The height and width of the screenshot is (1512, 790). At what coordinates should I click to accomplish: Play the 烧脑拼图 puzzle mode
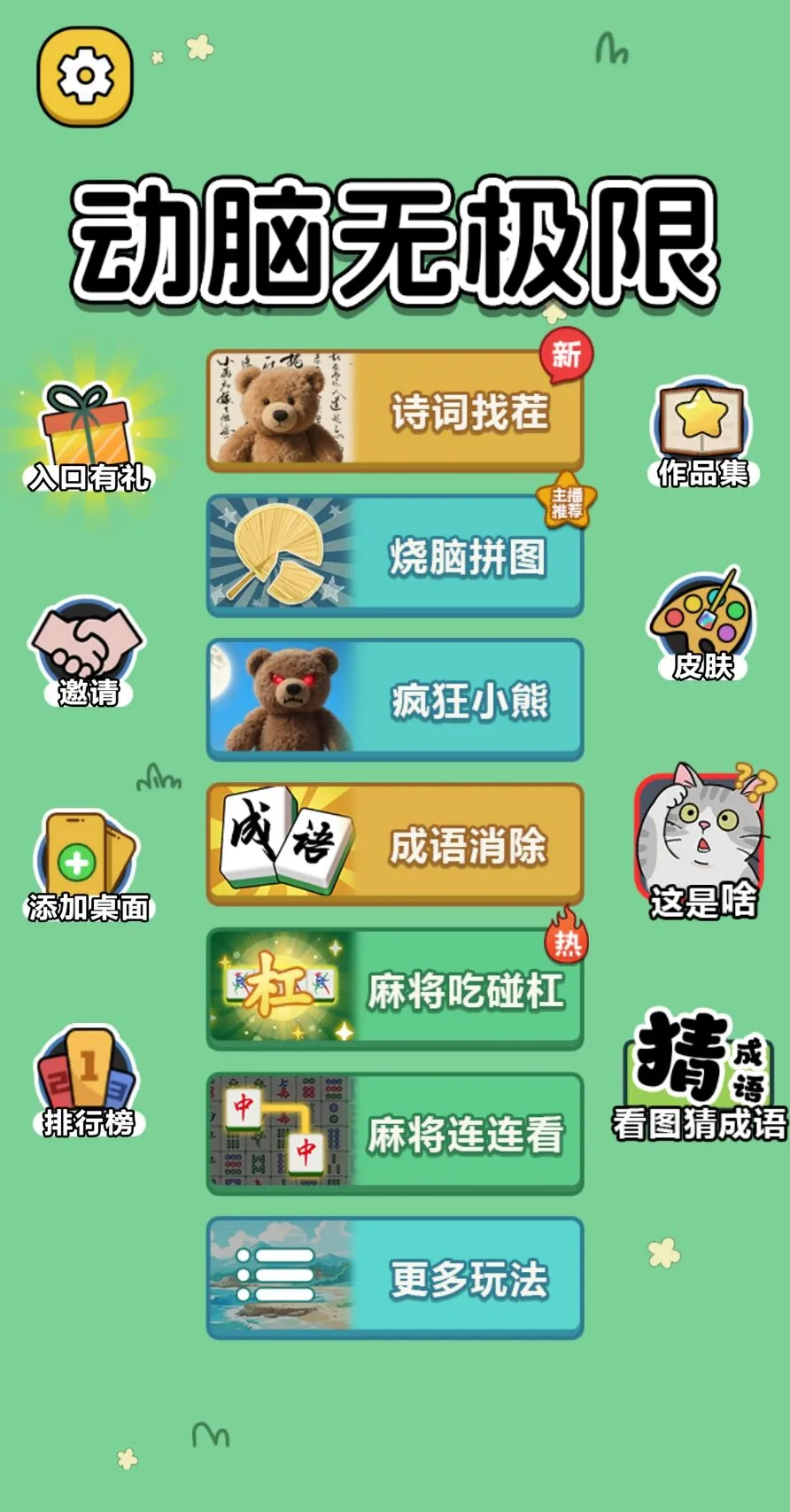[x=395, y=555]
